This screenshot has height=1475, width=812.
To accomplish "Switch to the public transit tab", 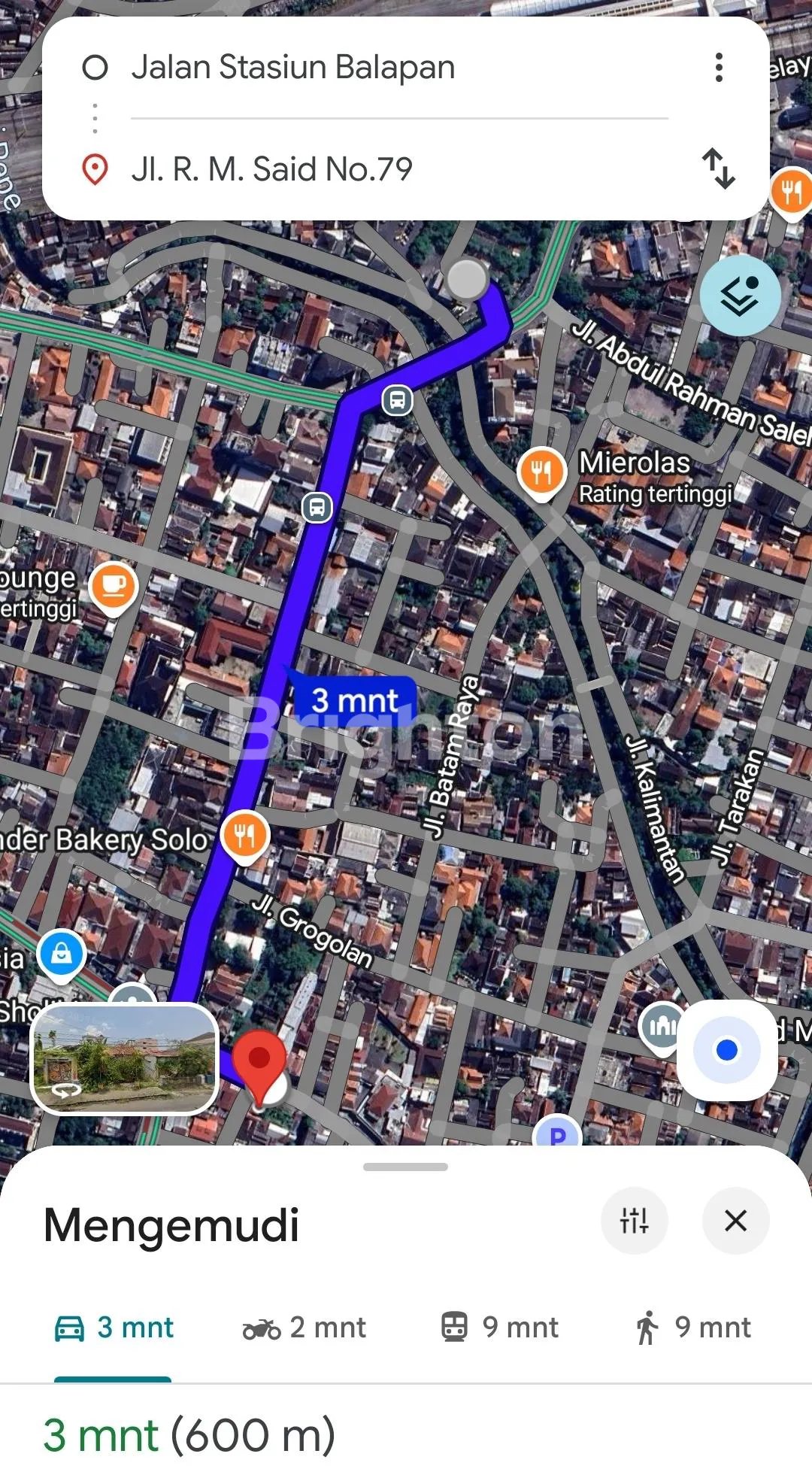I will tap(499, 1328).
